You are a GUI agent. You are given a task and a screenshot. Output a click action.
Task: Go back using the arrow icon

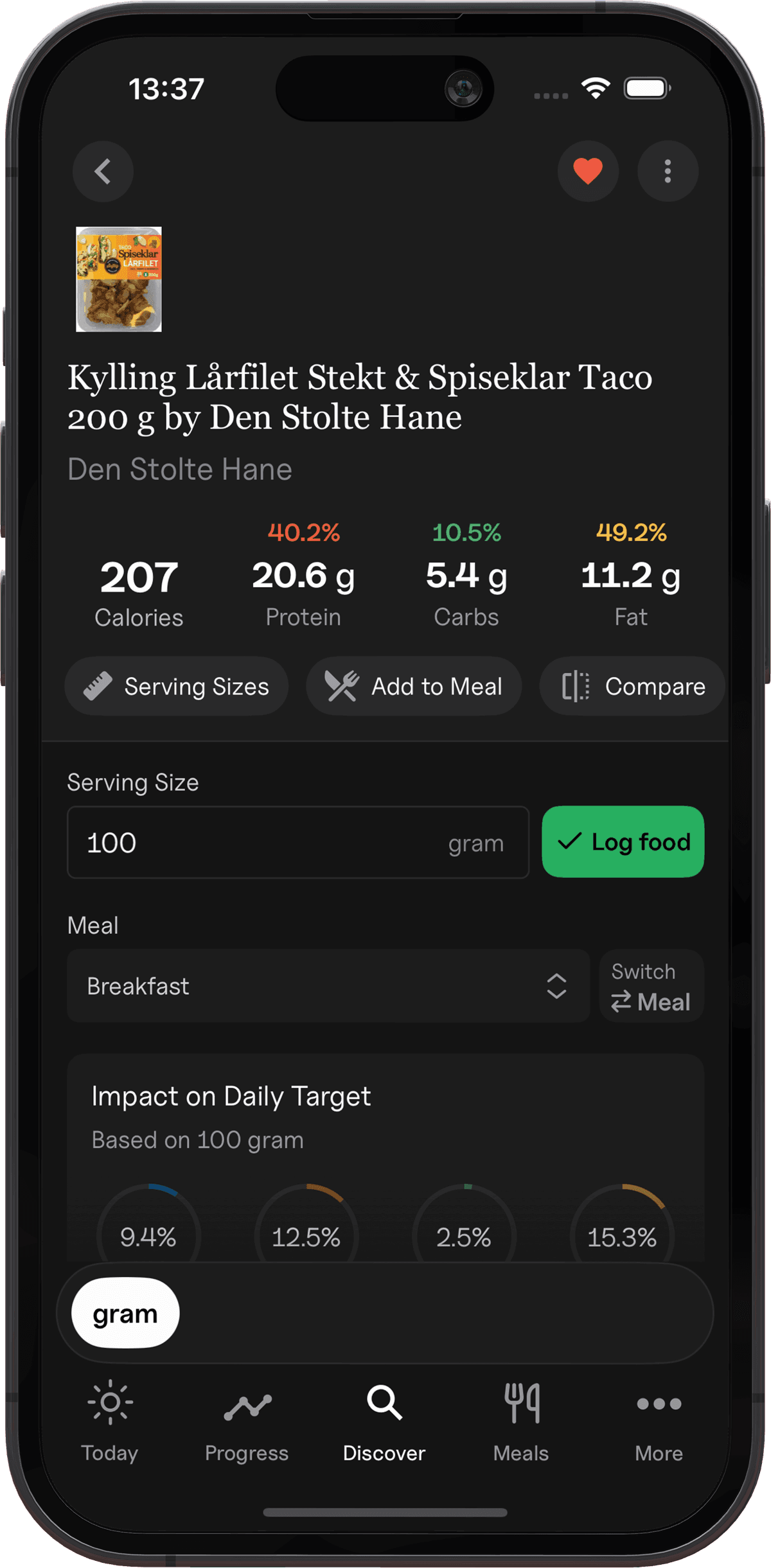coord(103,172)
